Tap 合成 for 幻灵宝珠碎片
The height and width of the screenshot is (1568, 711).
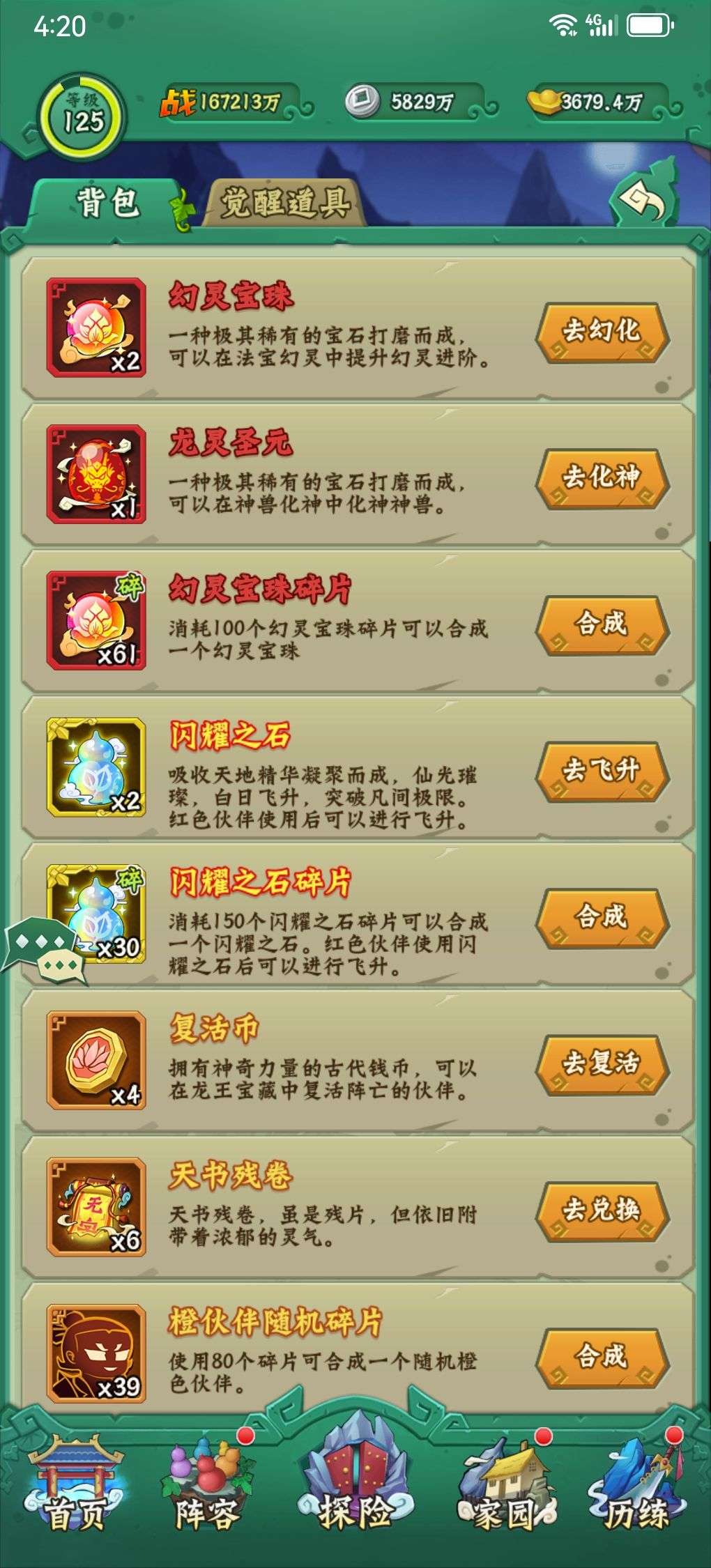pos(602,624)
